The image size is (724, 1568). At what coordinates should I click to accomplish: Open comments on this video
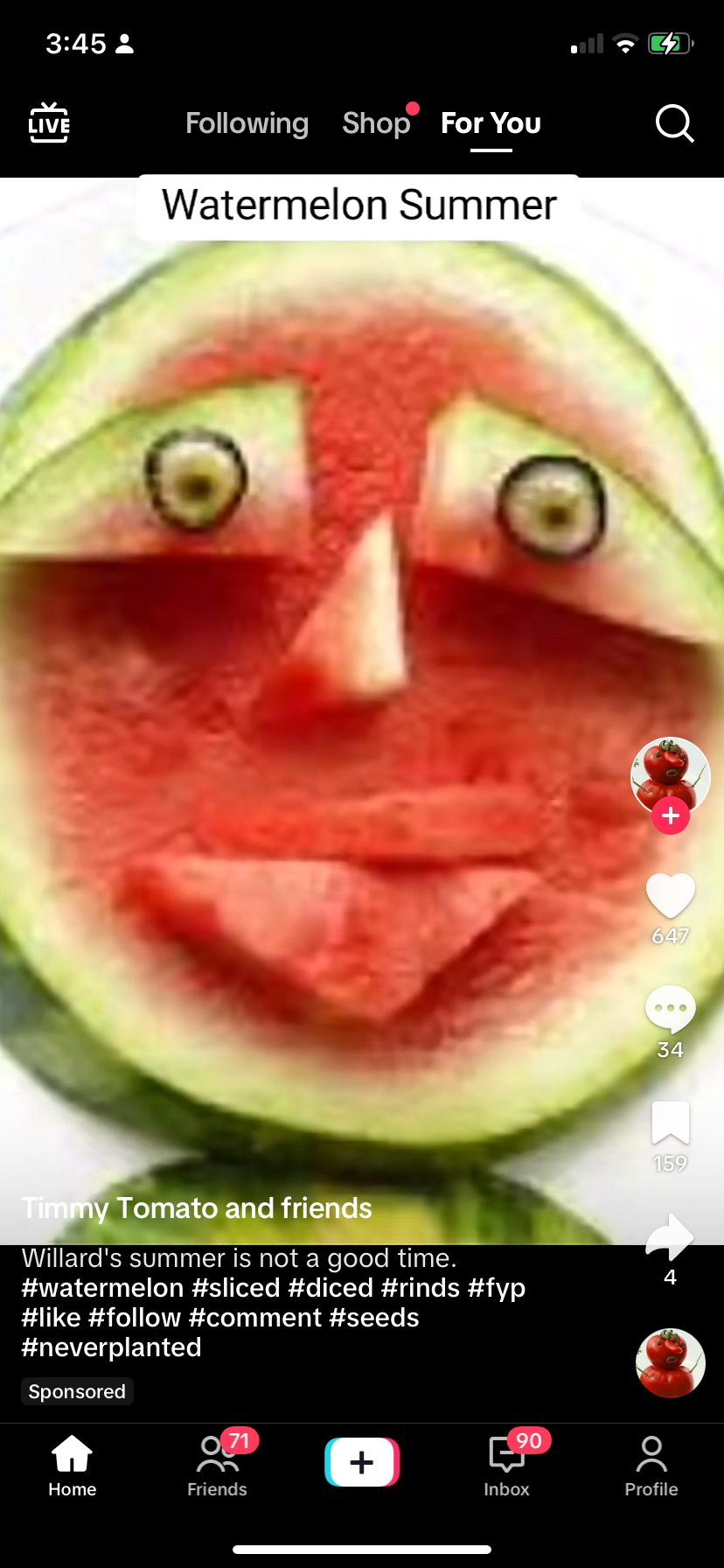click(x=671, y=1010)
